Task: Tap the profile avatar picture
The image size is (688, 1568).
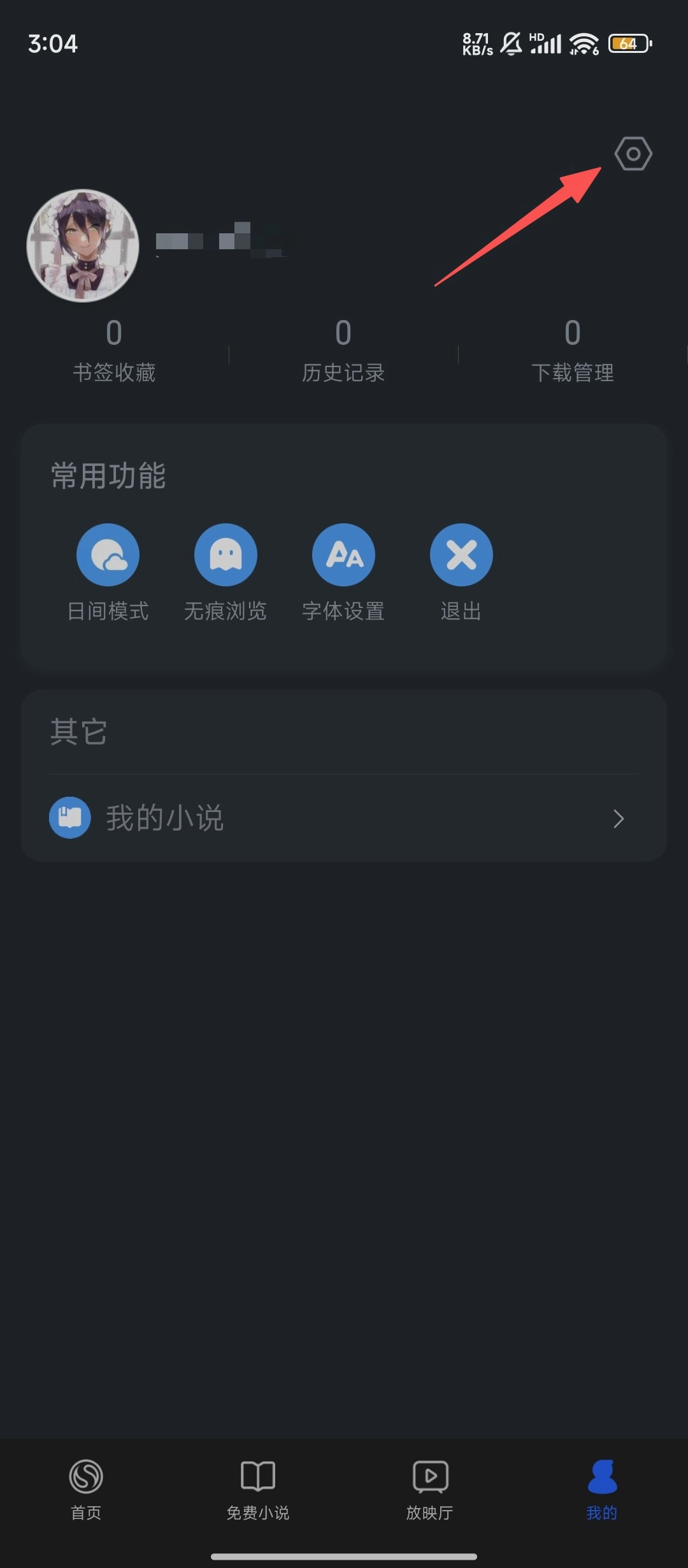Action: 83,245
